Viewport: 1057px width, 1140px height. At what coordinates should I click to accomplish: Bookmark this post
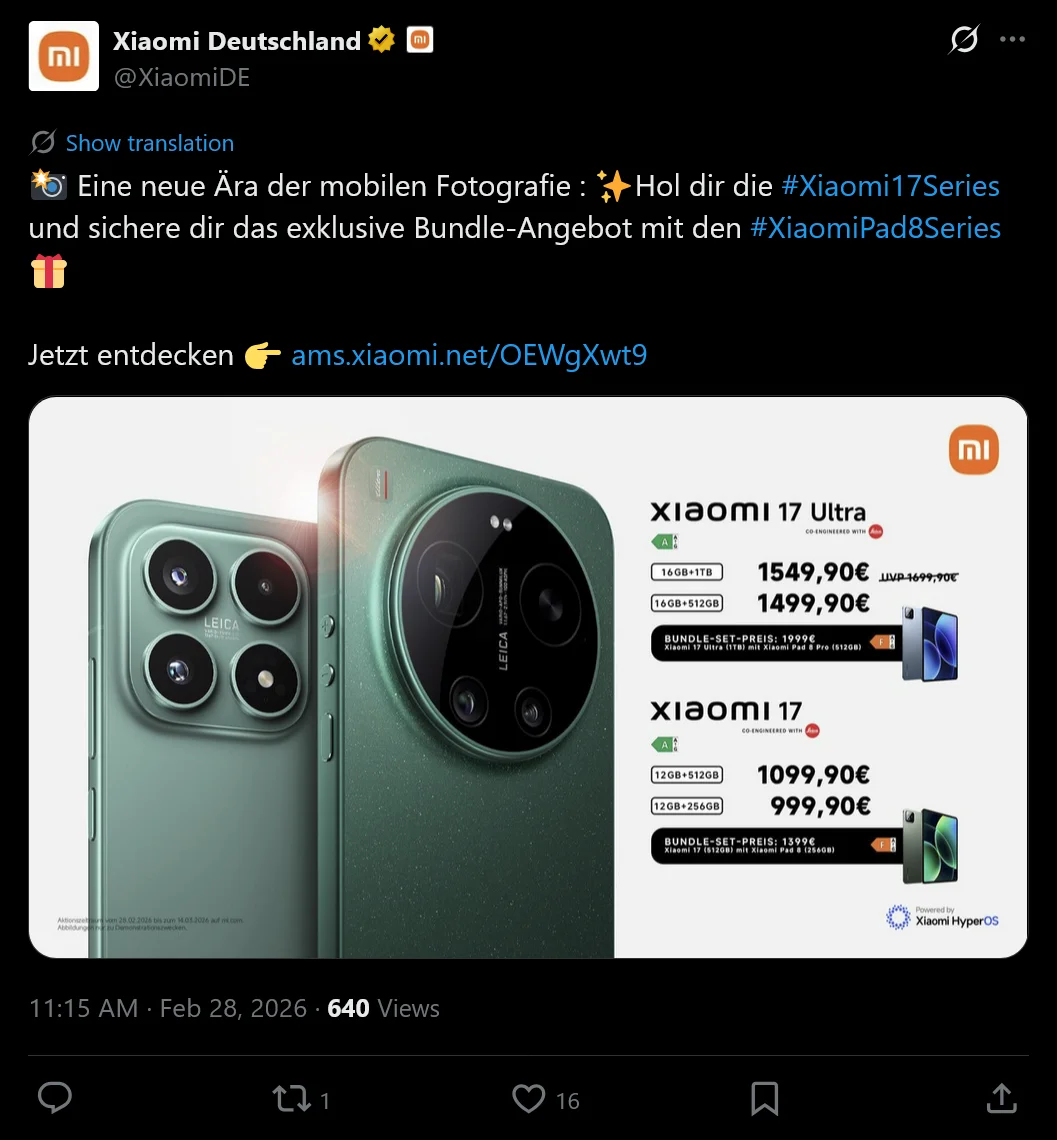point(764,1098)
